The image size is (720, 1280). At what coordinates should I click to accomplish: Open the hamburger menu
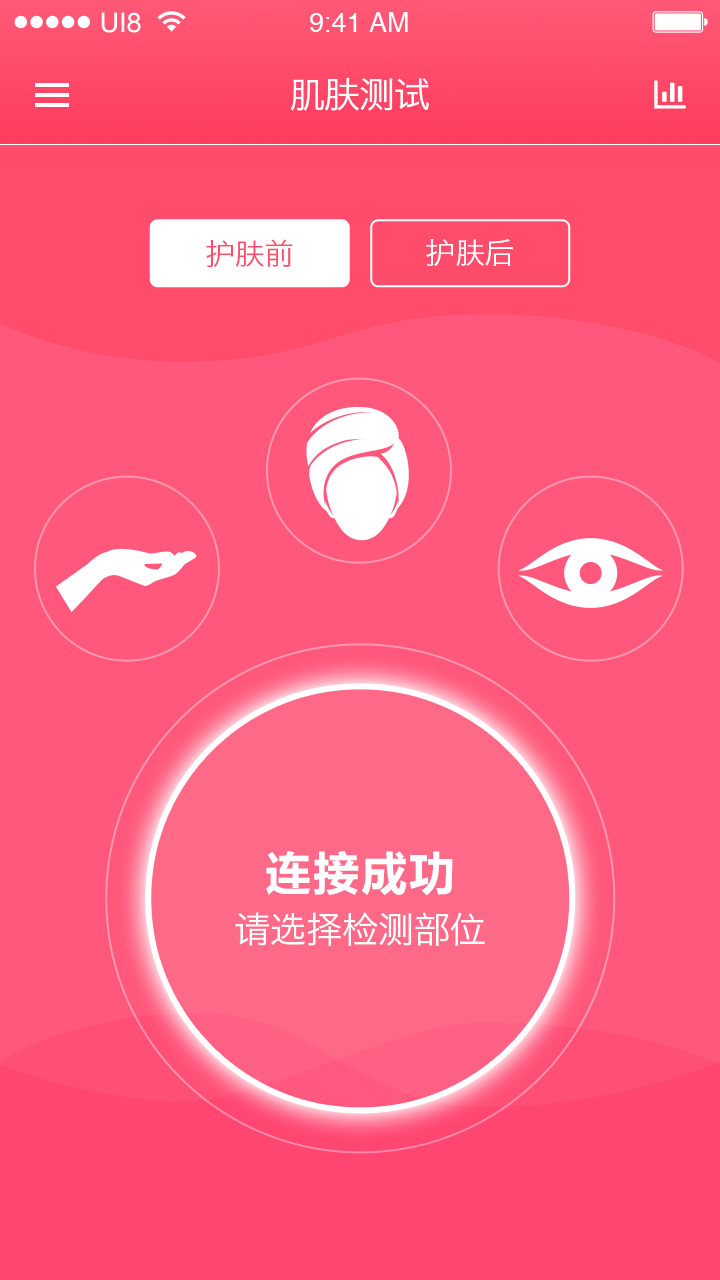coord(52,95)
